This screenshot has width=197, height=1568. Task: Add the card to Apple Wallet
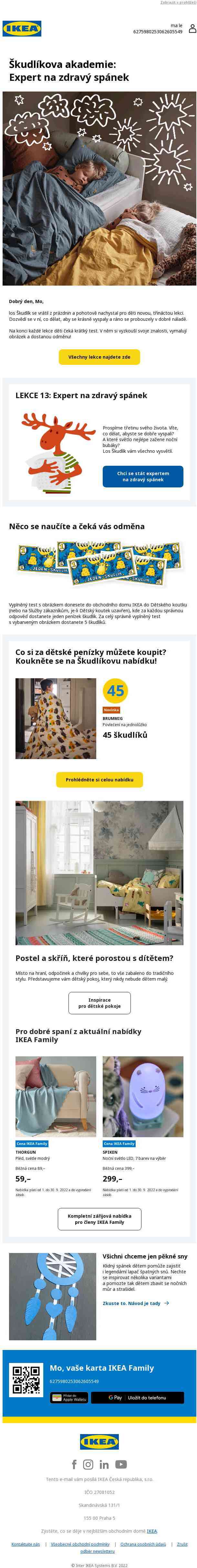(x=69, y=1397)
